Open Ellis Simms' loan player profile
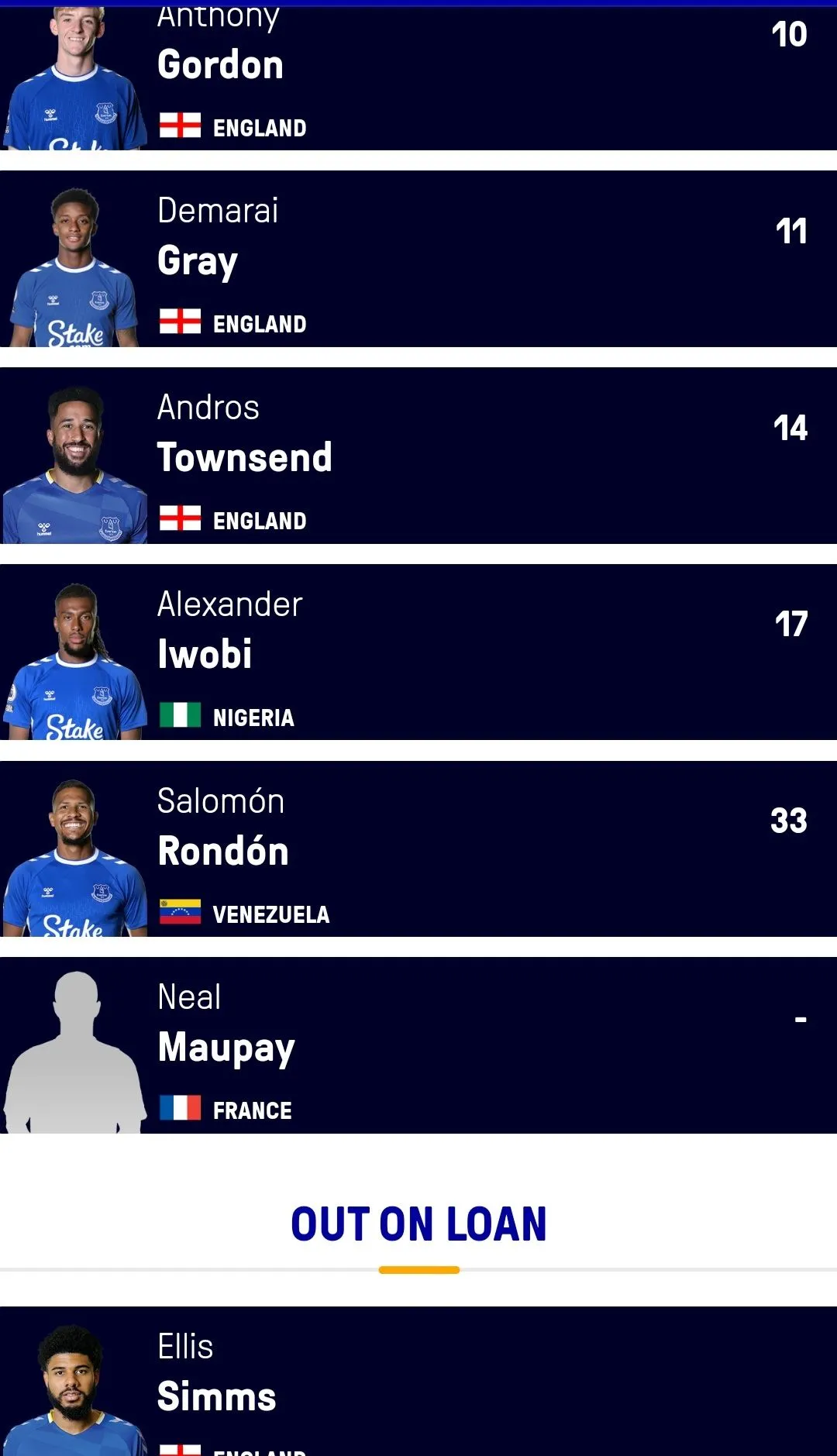This screenshot has width=837, height=1456. point(418,1383)
